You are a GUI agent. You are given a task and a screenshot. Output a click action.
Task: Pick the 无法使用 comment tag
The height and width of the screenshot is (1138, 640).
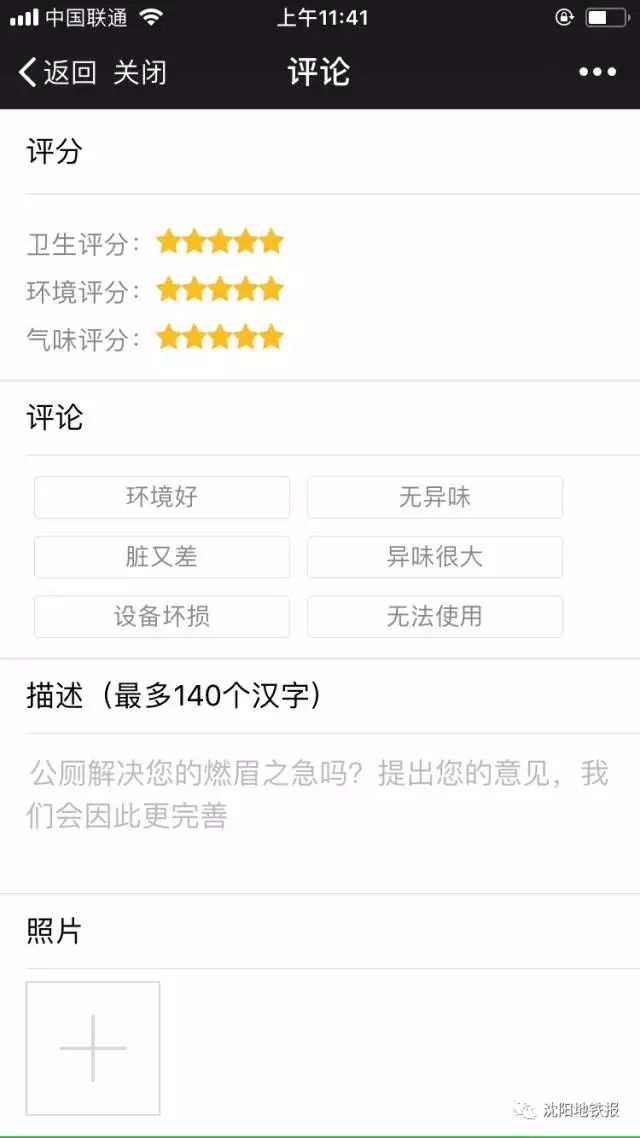434,617
